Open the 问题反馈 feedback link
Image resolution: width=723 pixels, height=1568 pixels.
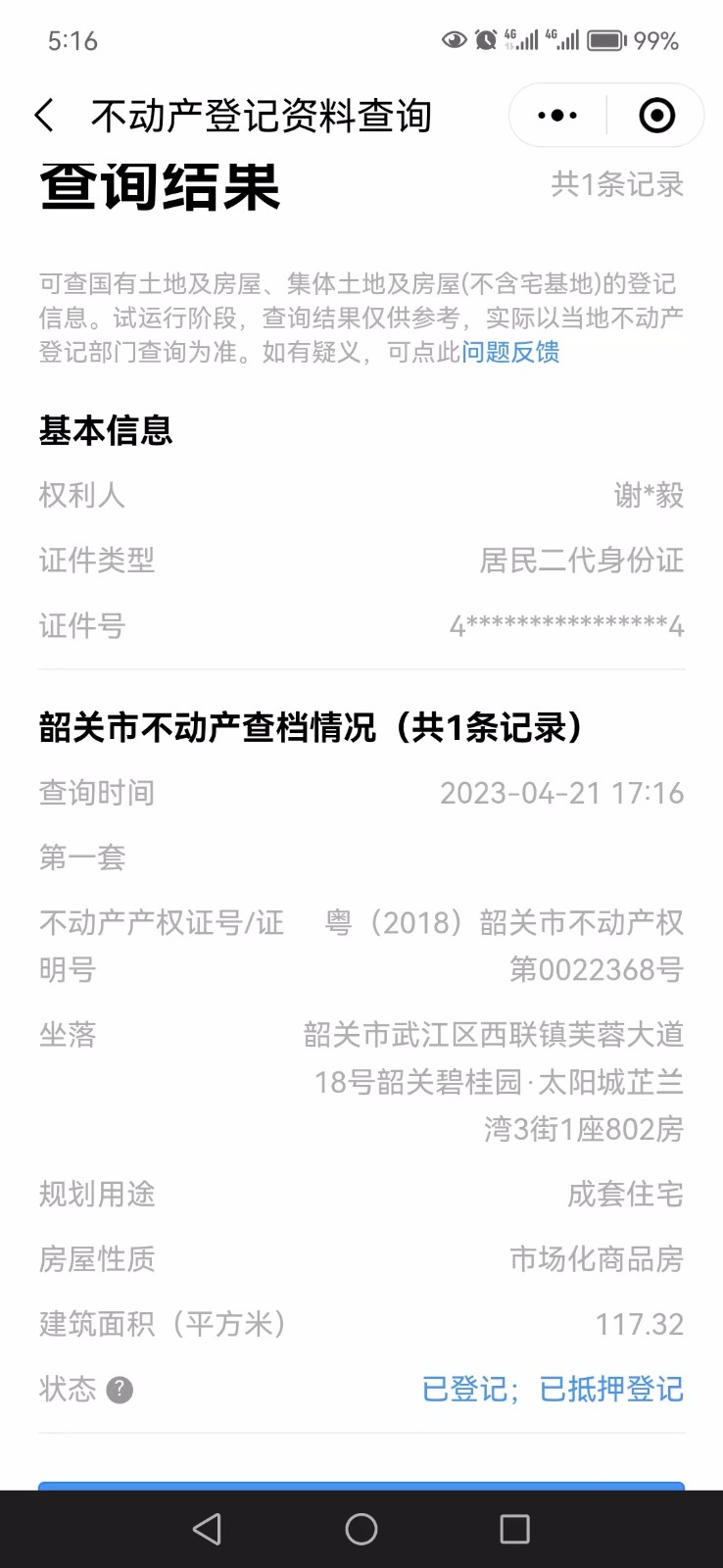pos(510,352)
